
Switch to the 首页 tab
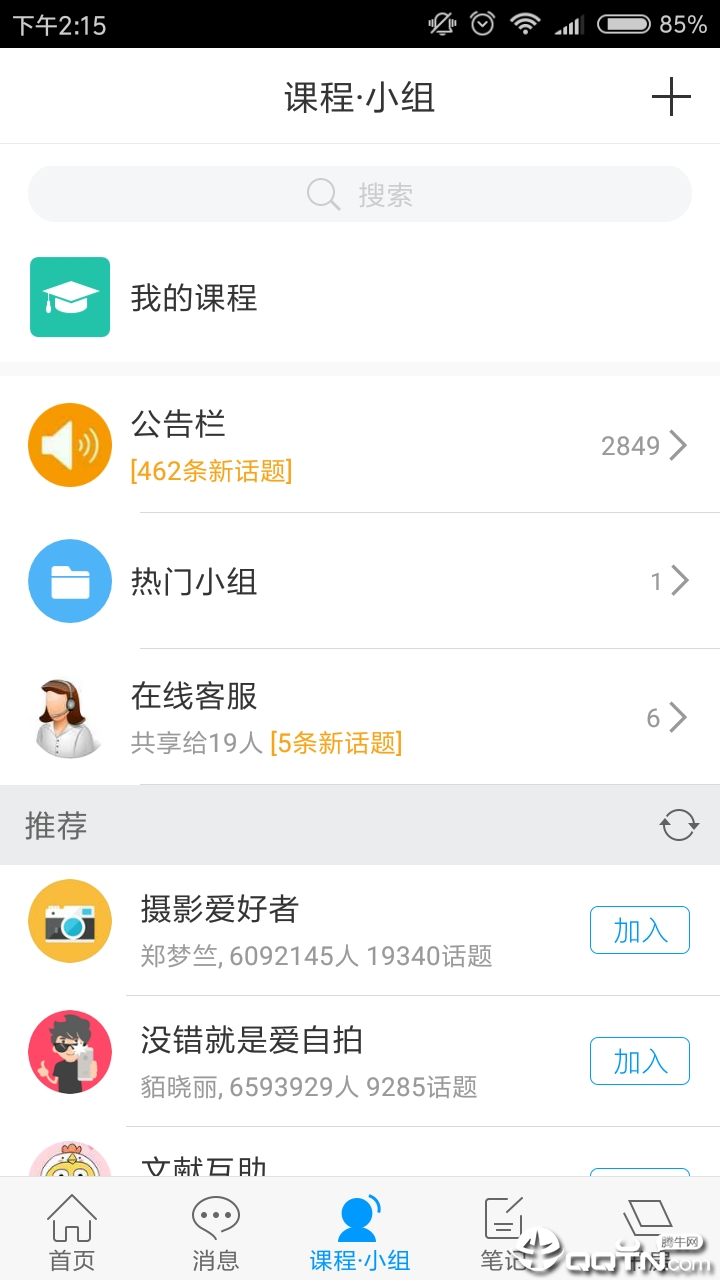click(72, 1232)
